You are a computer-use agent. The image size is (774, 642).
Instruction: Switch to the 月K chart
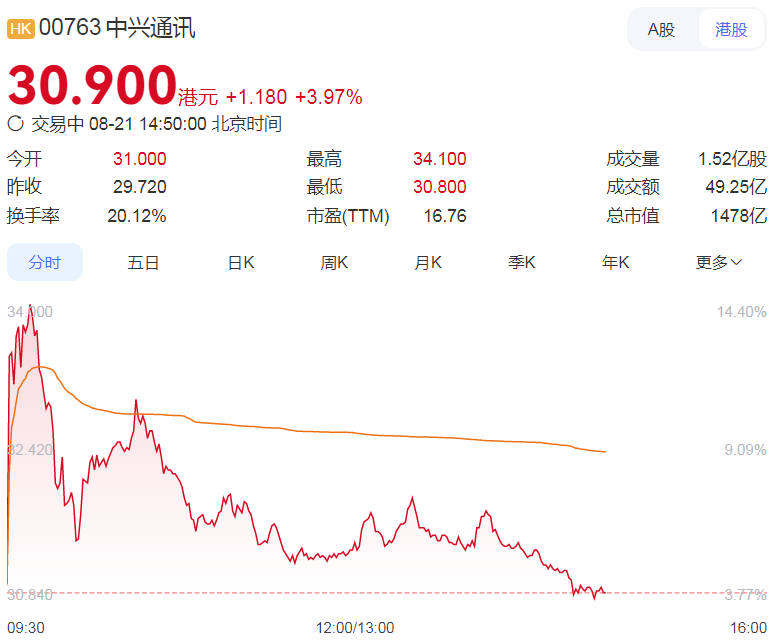click(428, 263)
